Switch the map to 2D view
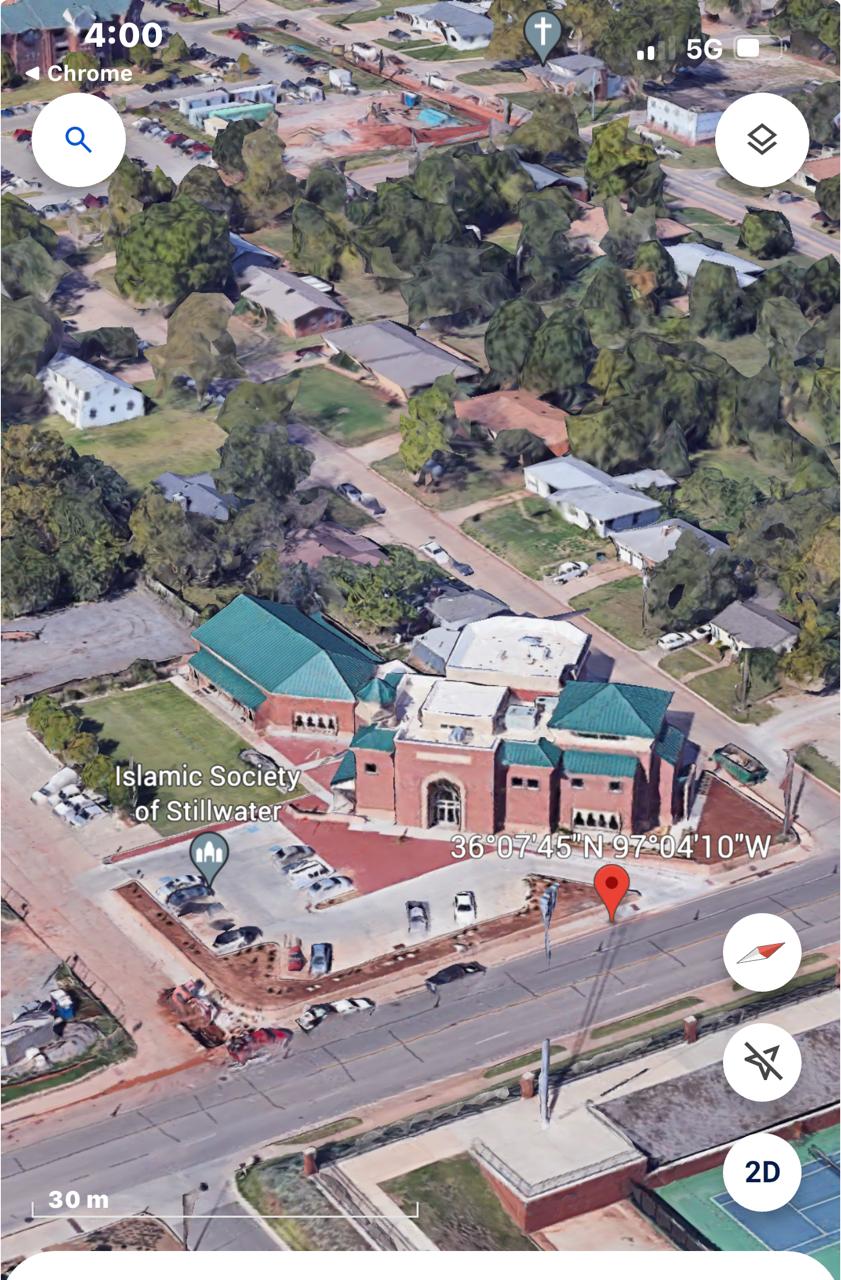The image size is (841, 1280). tap(762, 1172)
